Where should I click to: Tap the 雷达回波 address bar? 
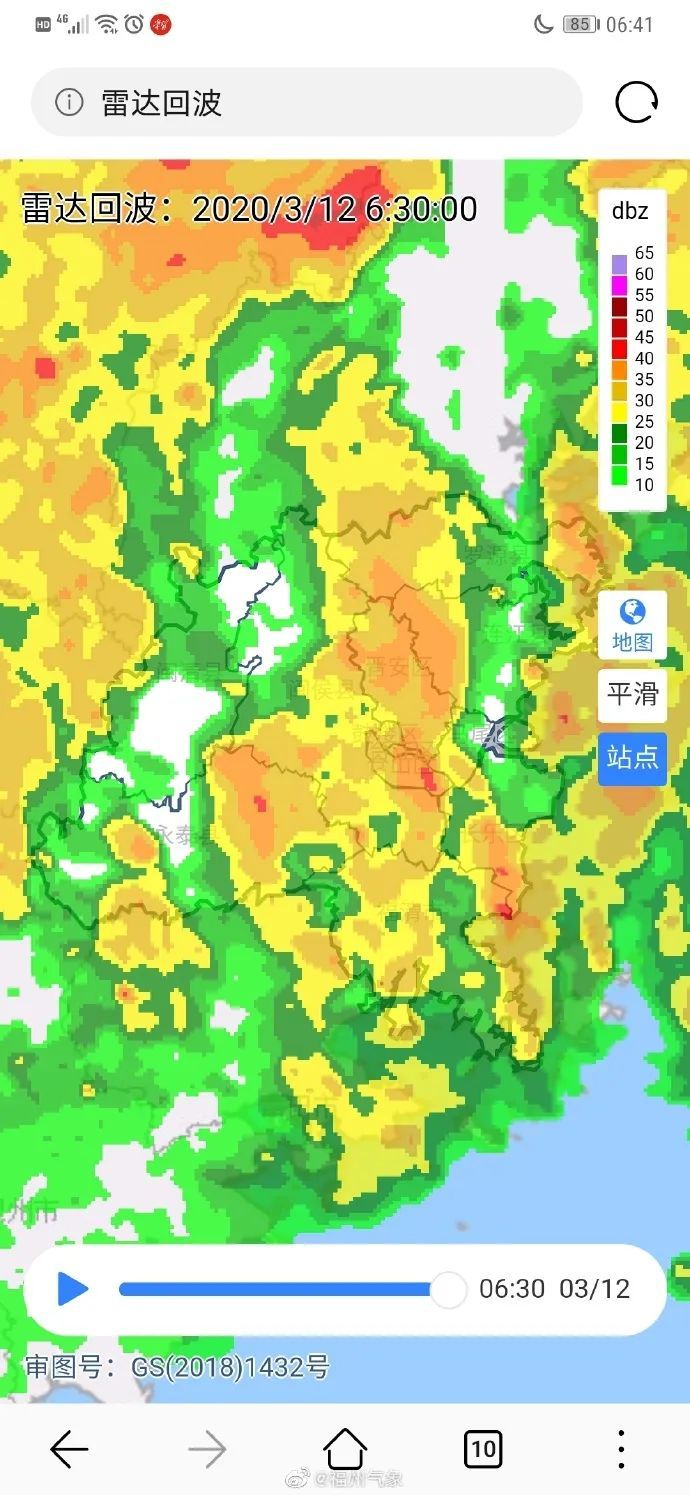(x=320, y=102)
